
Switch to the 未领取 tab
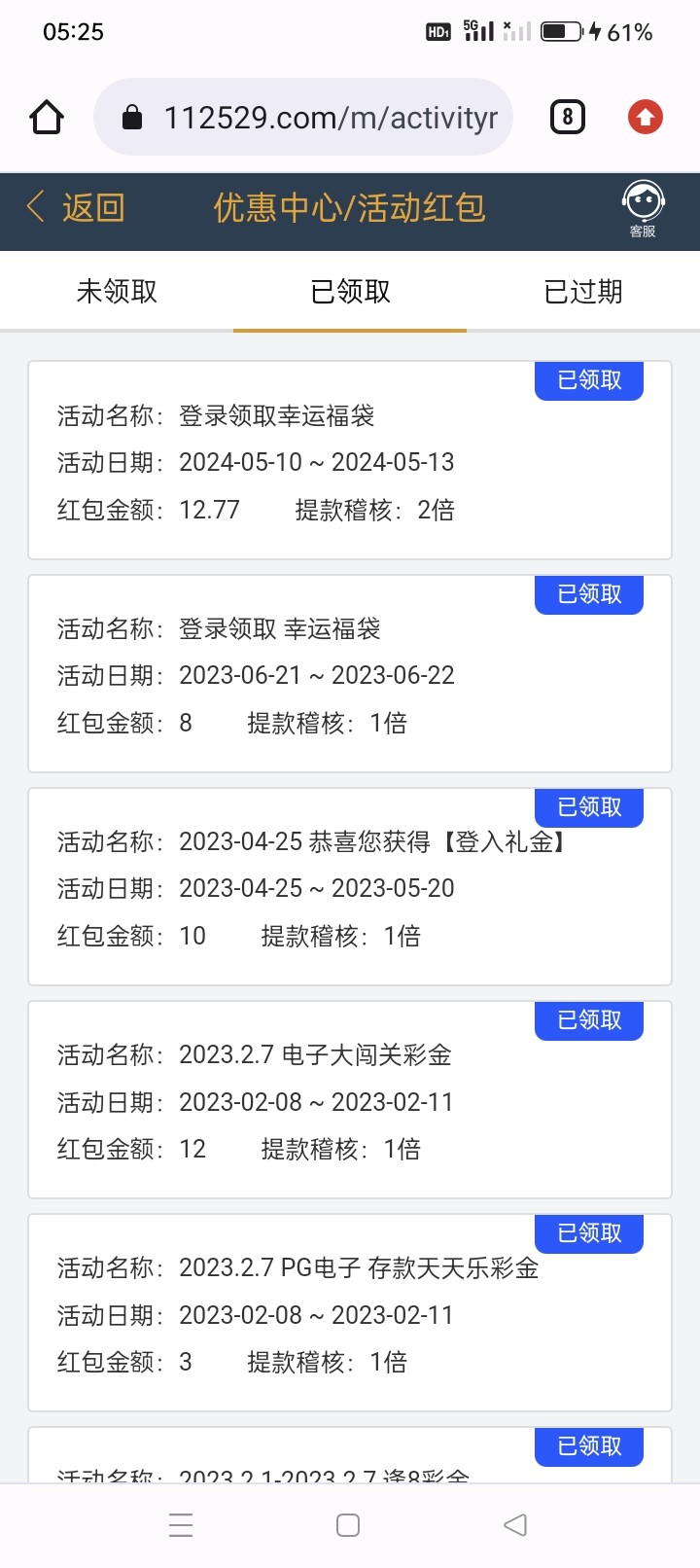[x=117, y=292]
